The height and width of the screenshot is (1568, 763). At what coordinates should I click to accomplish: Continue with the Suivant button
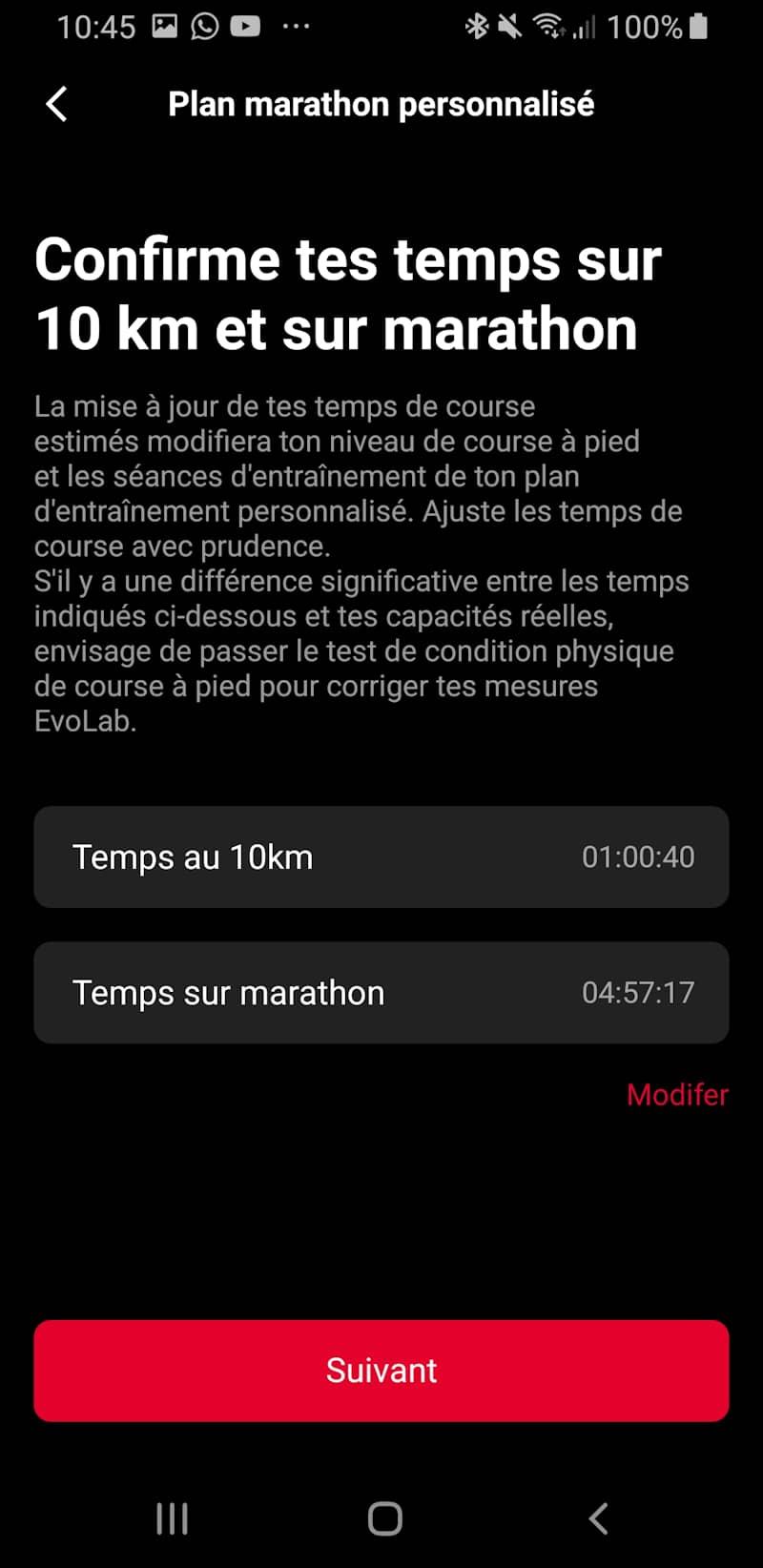coord(381,1371)
